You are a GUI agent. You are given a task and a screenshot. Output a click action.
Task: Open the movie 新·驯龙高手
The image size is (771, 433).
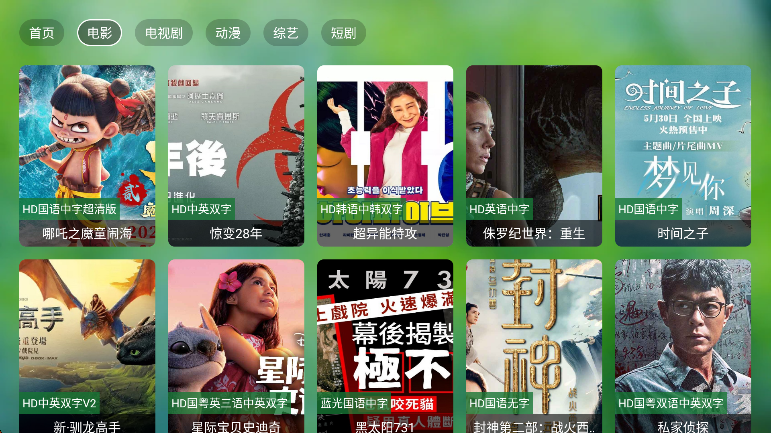tap(87, 345)
